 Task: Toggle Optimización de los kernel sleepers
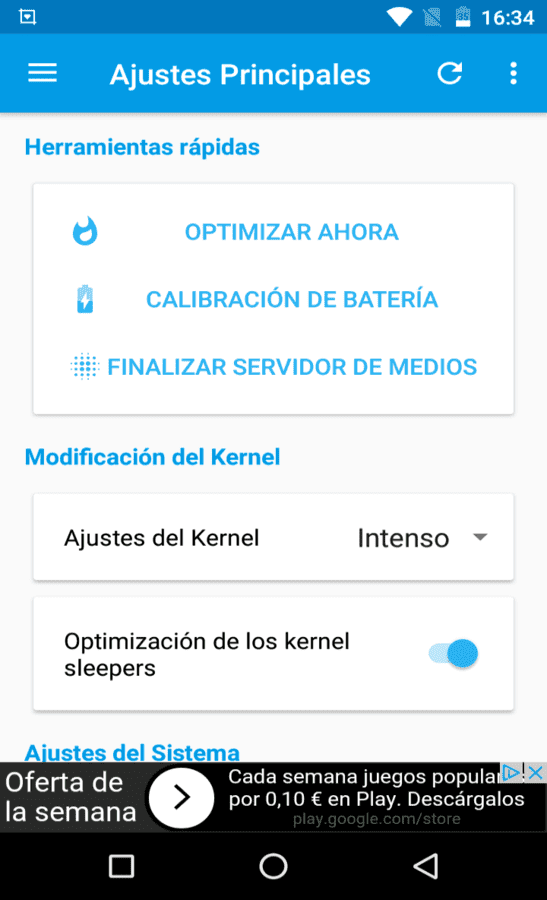(x=453, y=654)
